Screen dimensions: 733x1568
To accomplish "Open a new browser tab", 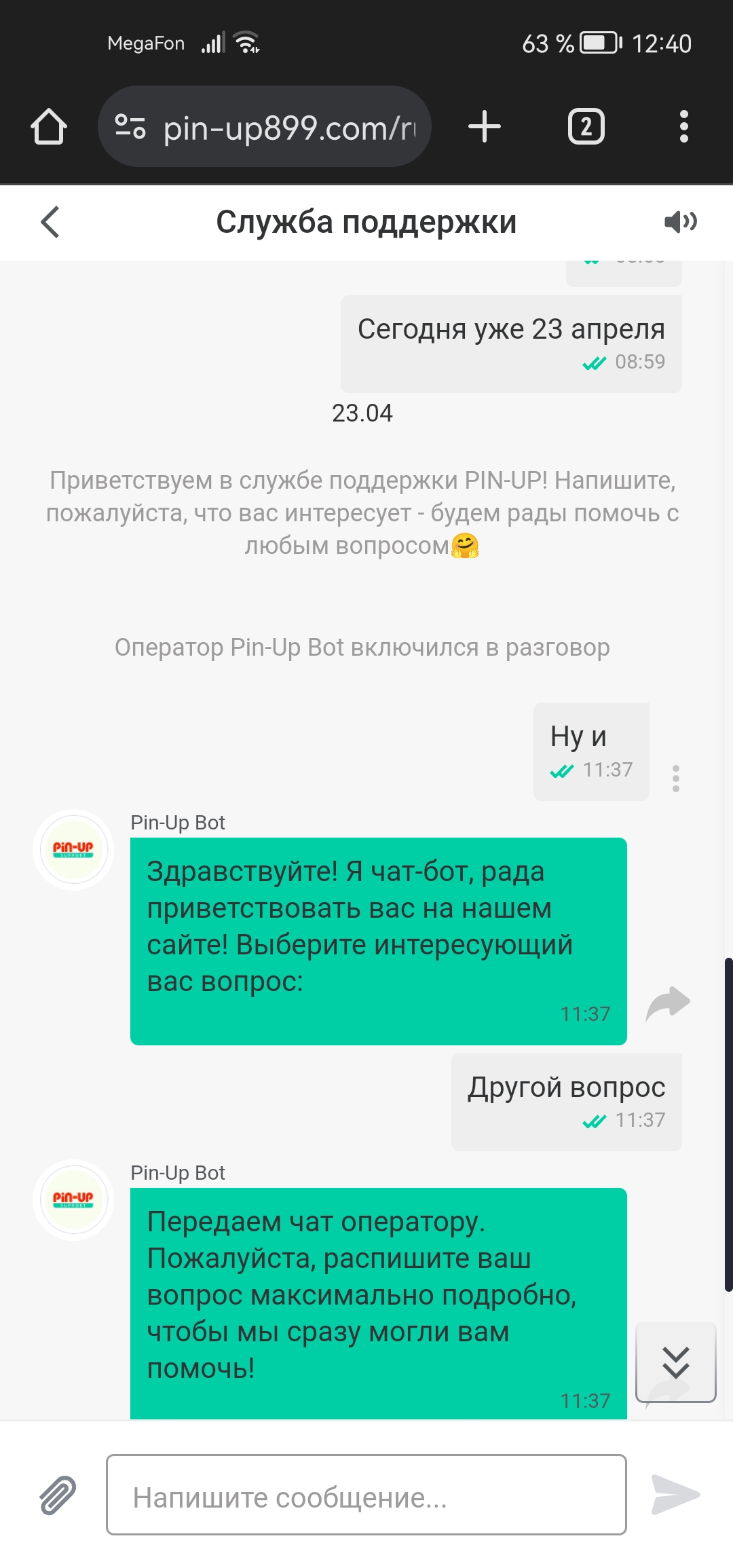I will point(485,127).
